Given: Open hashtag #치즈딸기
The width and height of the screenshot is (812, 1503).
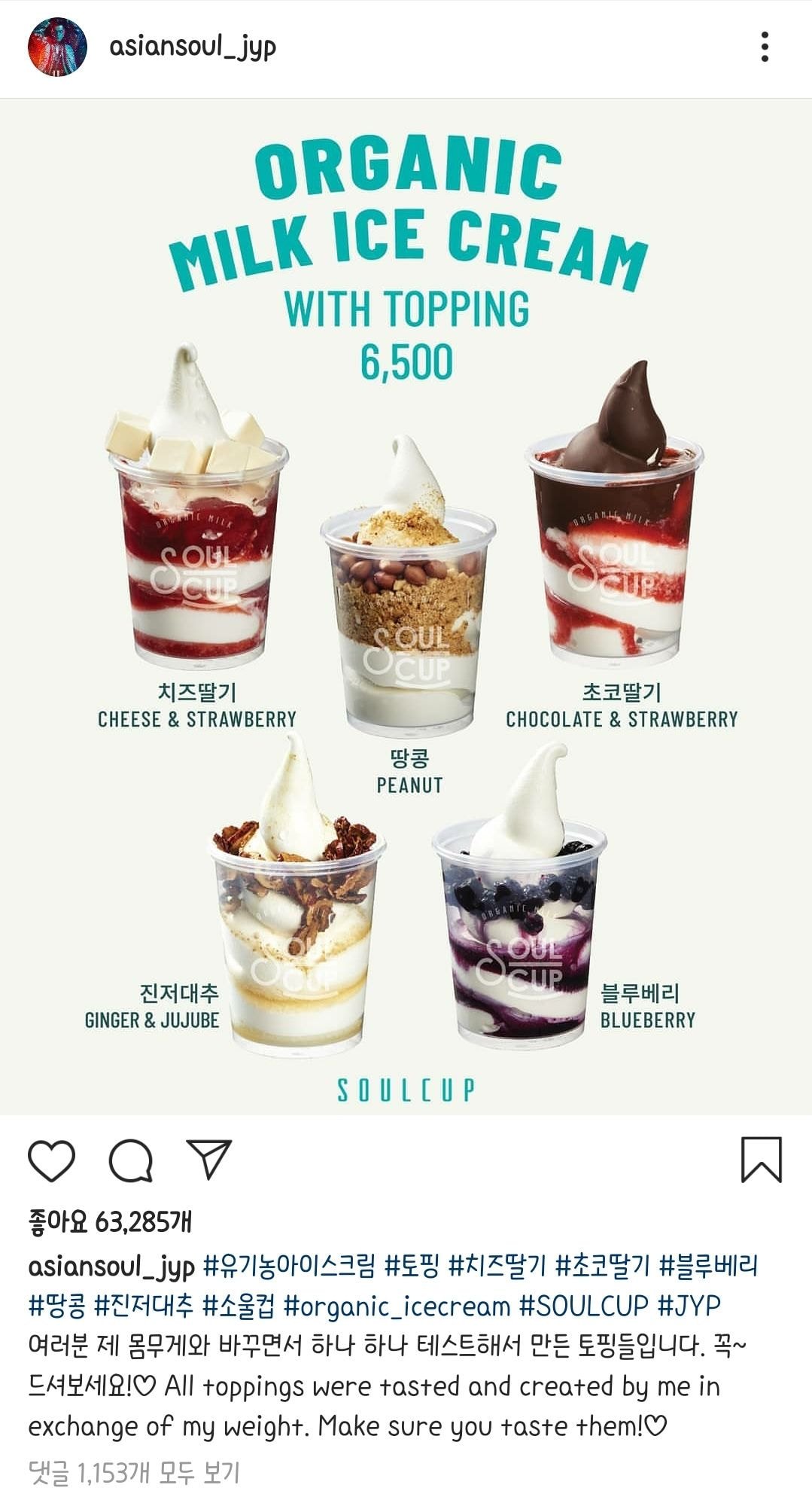Looking at the screenshot, I should click(497, 1265).
